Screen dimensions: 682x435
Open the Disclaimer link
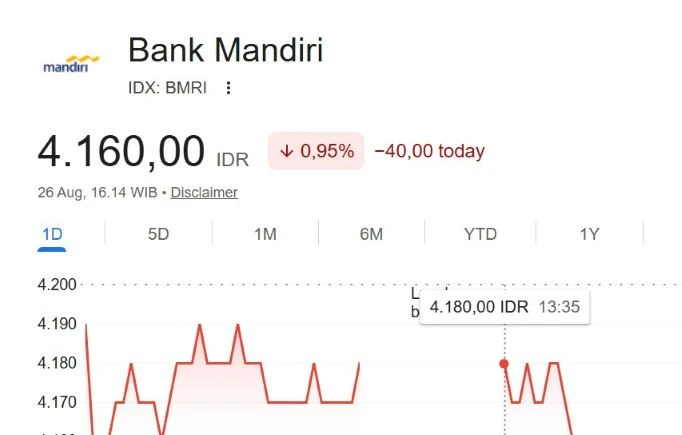click(x=204, y=192)
